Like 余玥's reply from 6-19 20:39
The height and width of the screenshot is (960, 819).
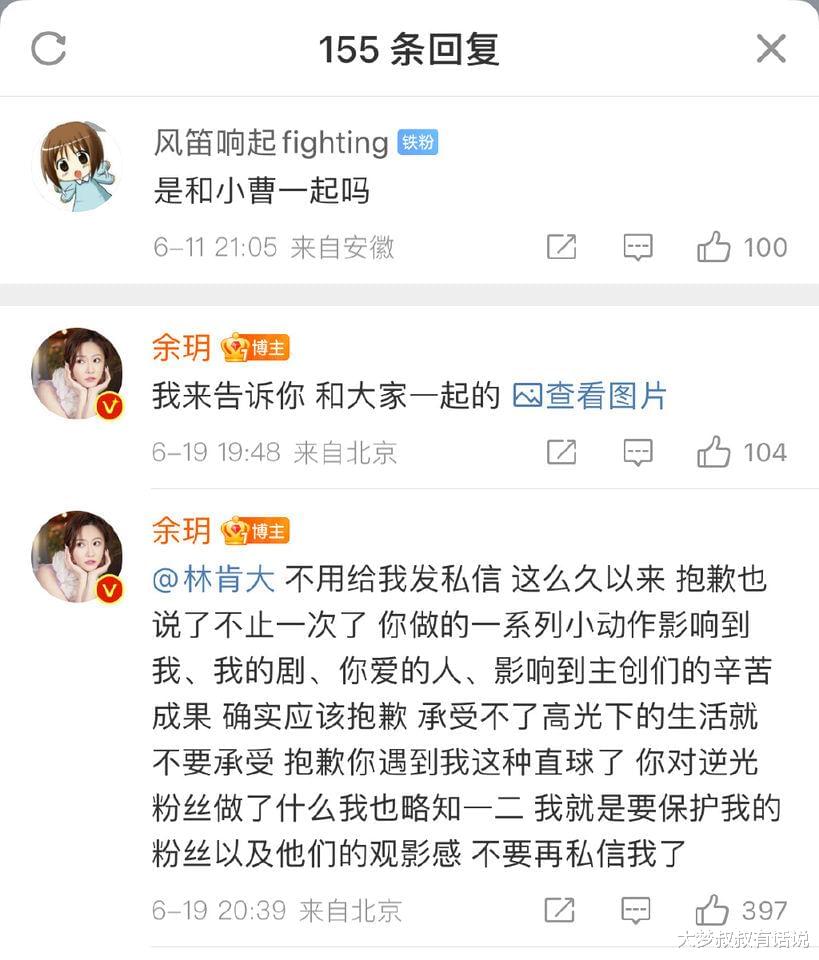point(713,910)
